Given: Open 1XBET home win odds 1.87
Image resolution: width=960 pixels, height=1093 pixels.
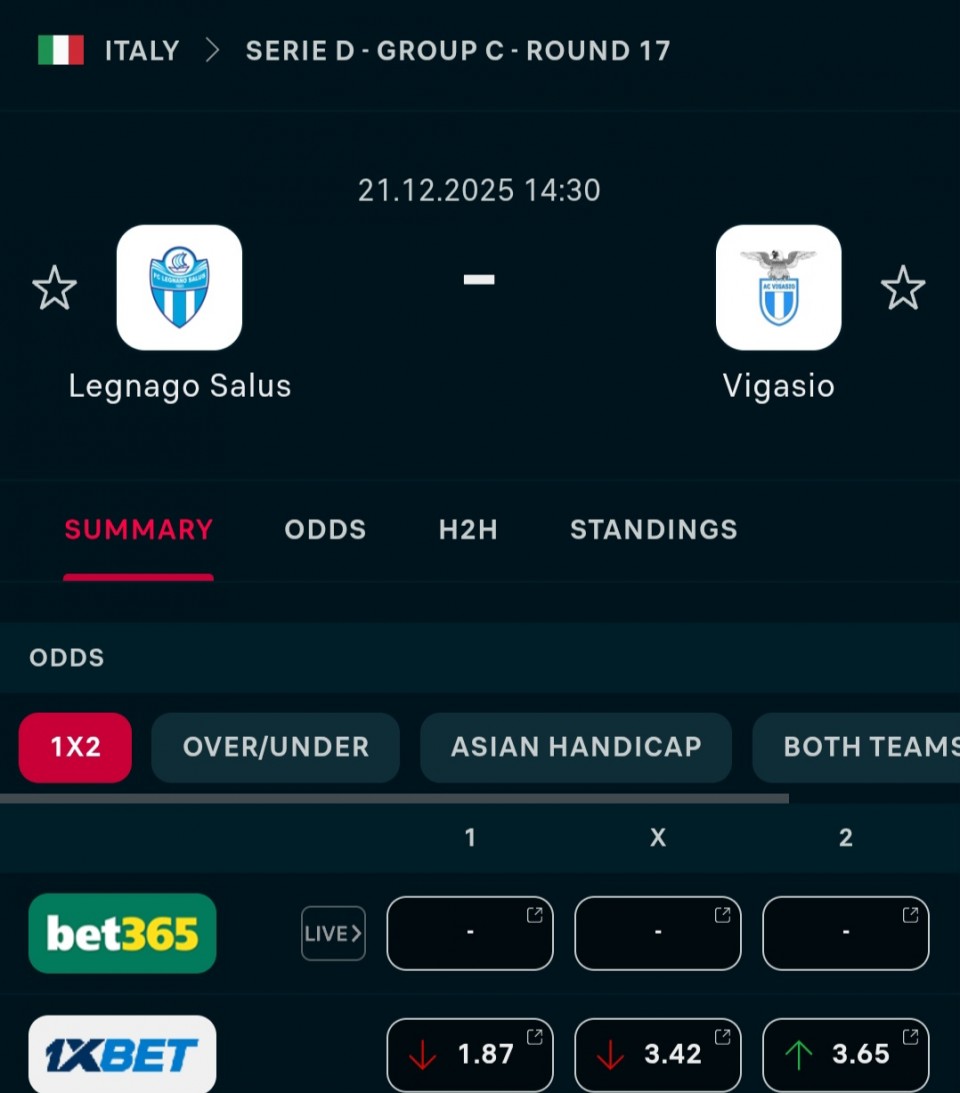Looking at the screenshot, I should (469, 1054).
